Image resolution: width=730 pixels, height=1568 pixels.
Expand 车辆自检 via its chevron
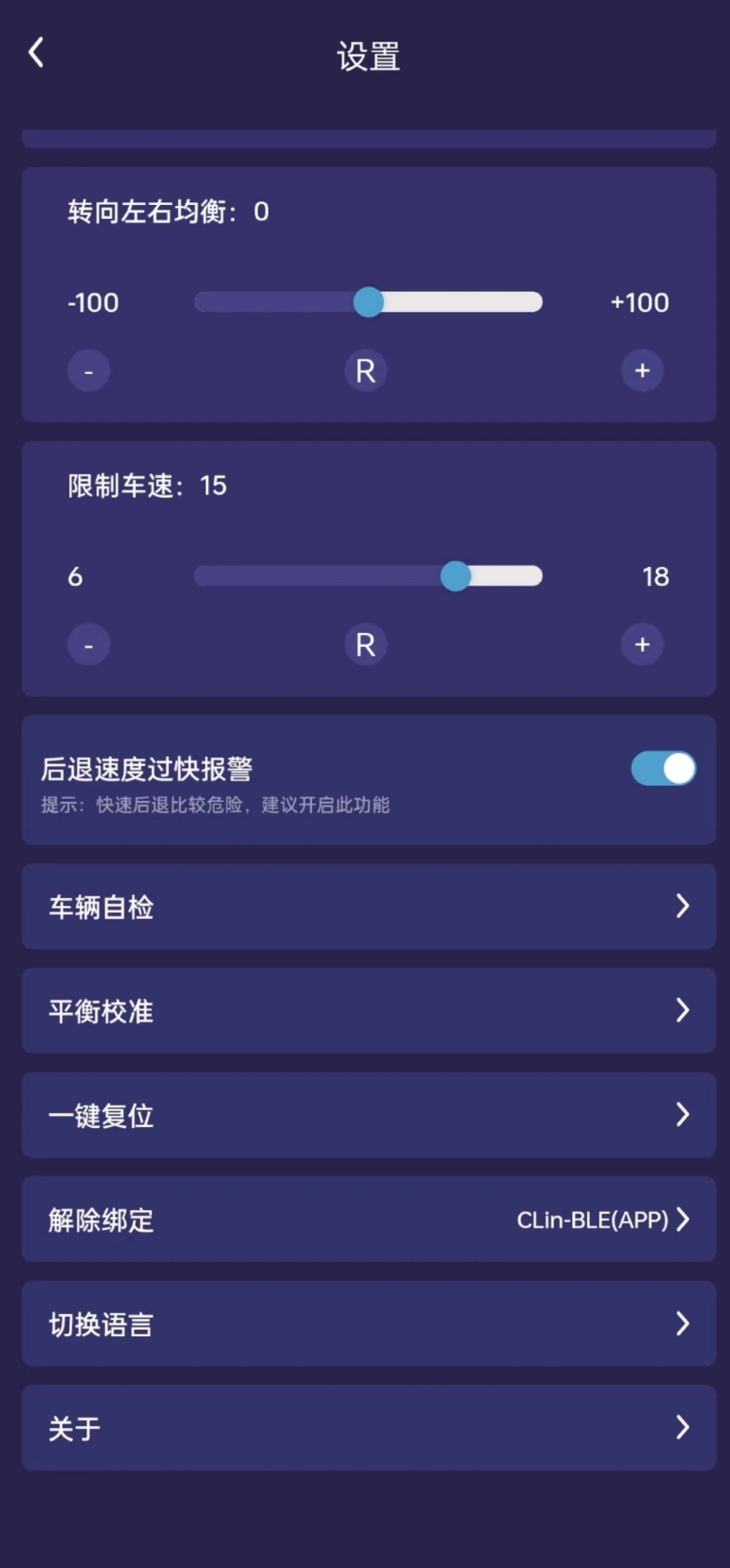[683, 906]
